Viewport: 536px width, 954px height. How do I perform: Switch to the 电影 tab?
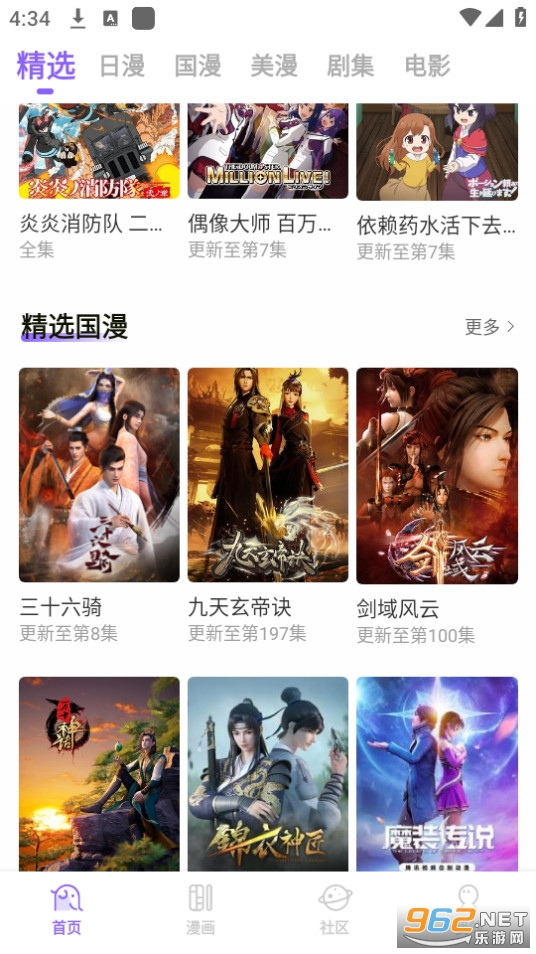pos(427,66)
